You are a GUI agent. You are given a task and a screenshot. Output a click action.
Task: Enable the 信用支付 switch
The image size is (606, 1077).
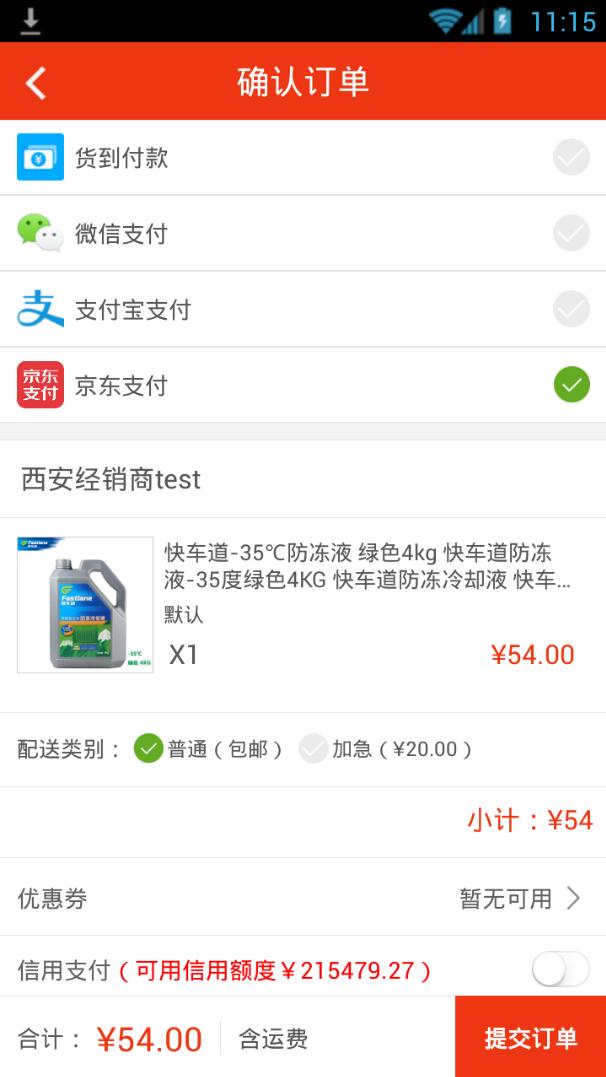560,970
